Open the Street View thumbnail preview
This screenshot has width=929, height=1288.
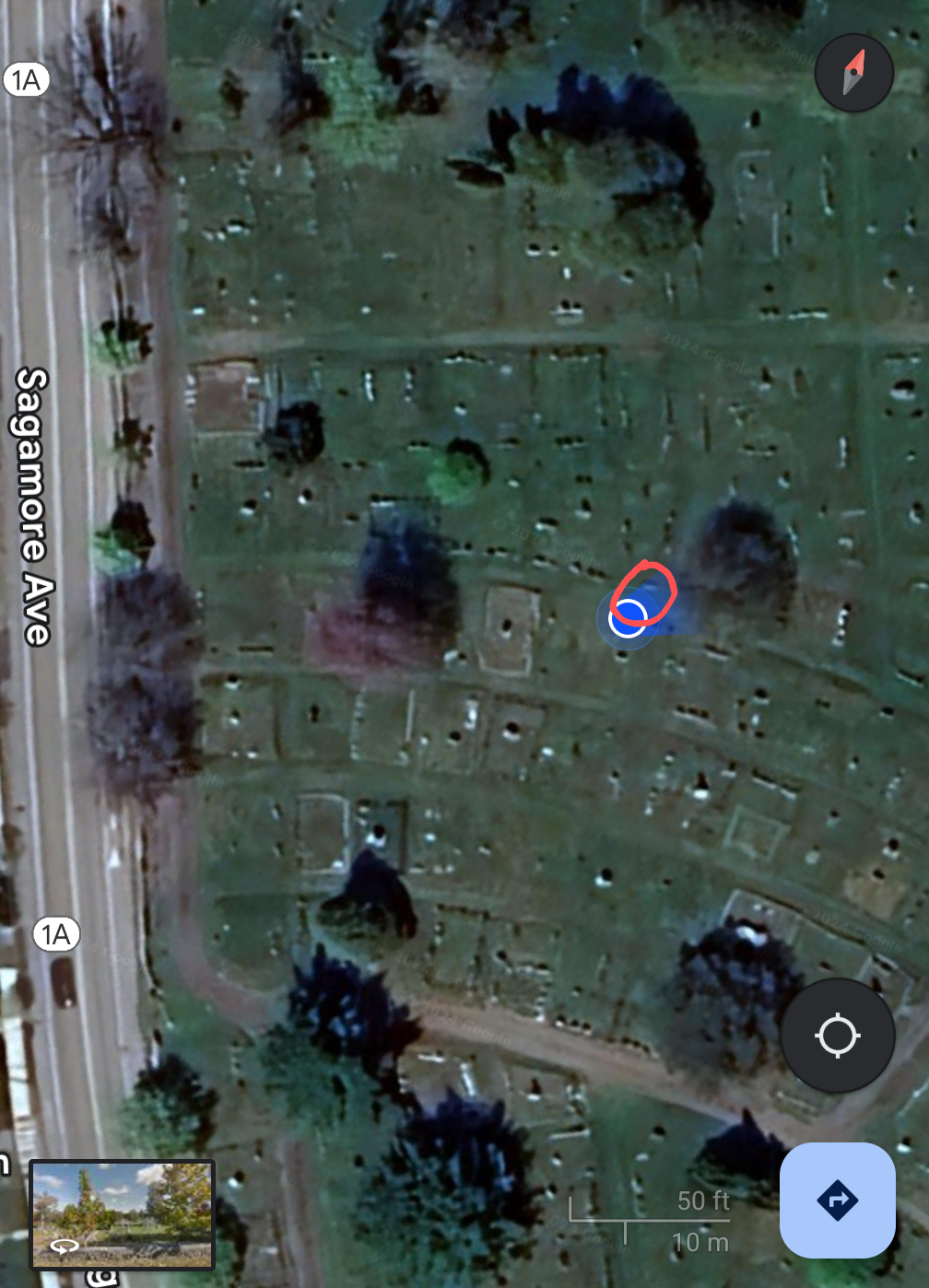[x=123, y=1214]
